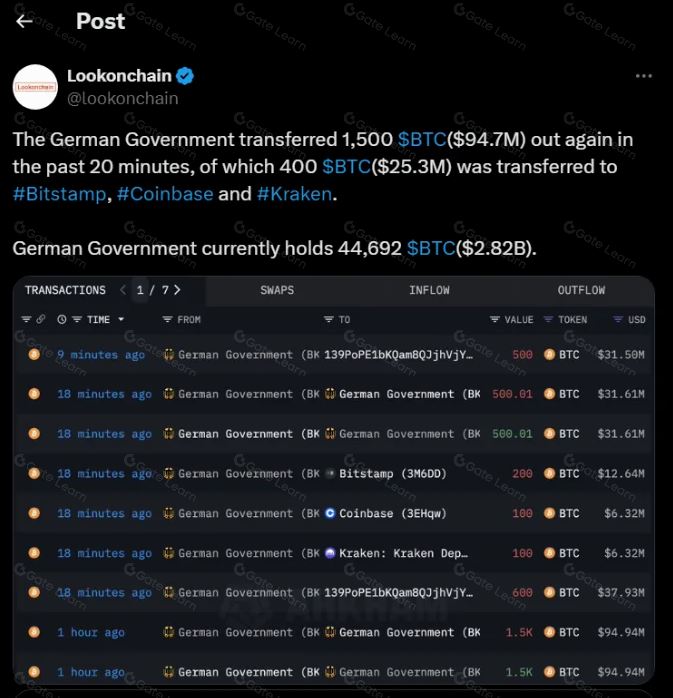The height and width of the screenshot is (698, 673).
Task: Open the post's overflow menu
Action: [645, 76]
